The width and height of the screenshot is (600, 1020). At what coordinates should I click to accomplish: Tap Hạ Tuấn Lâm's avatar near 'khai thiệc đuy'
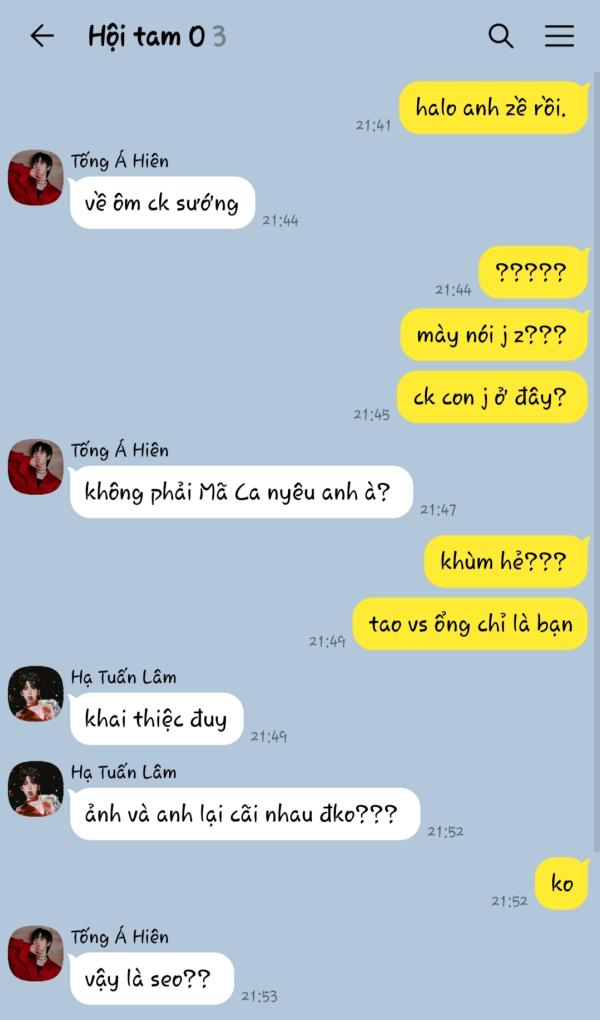coord(35,694)
